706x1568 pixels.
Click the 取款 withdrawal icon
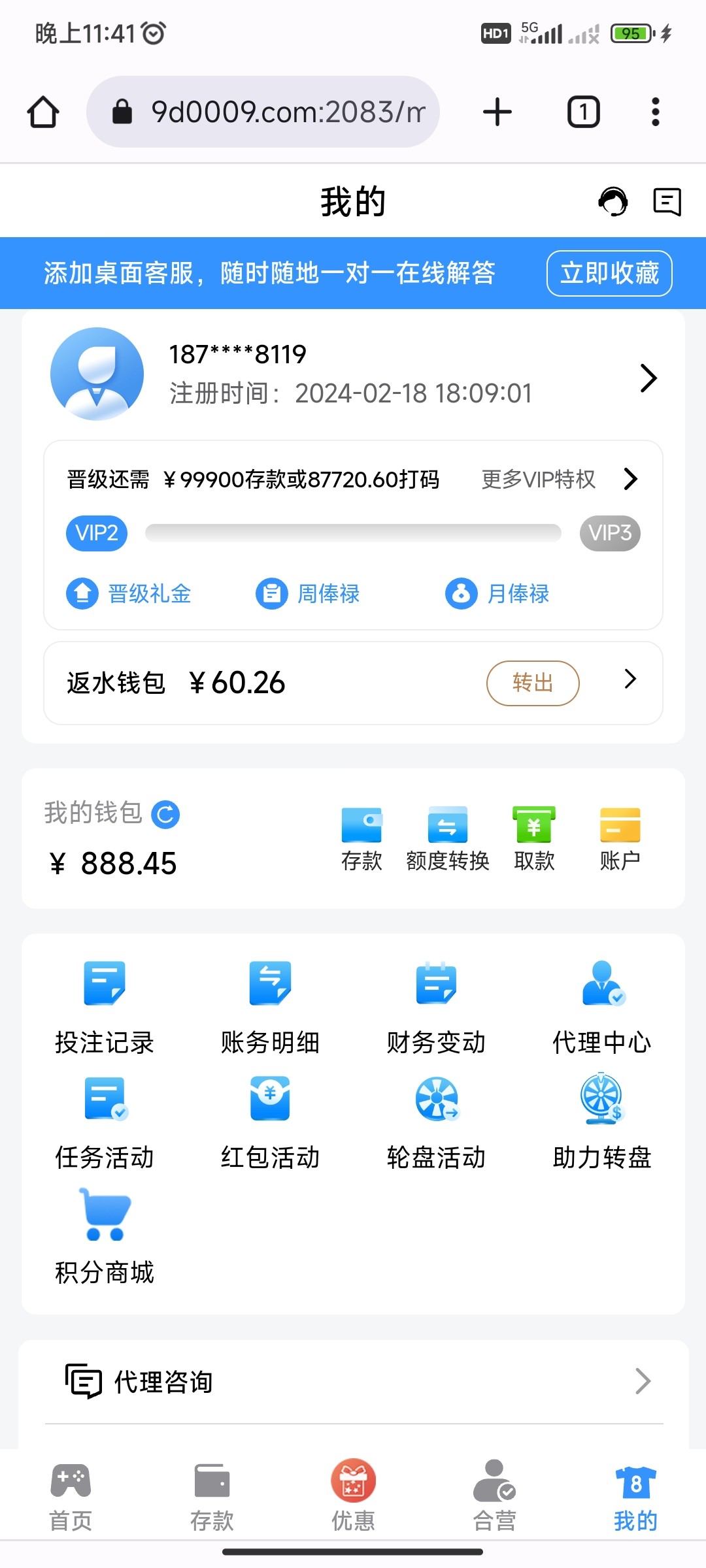[x=533, y=840]
